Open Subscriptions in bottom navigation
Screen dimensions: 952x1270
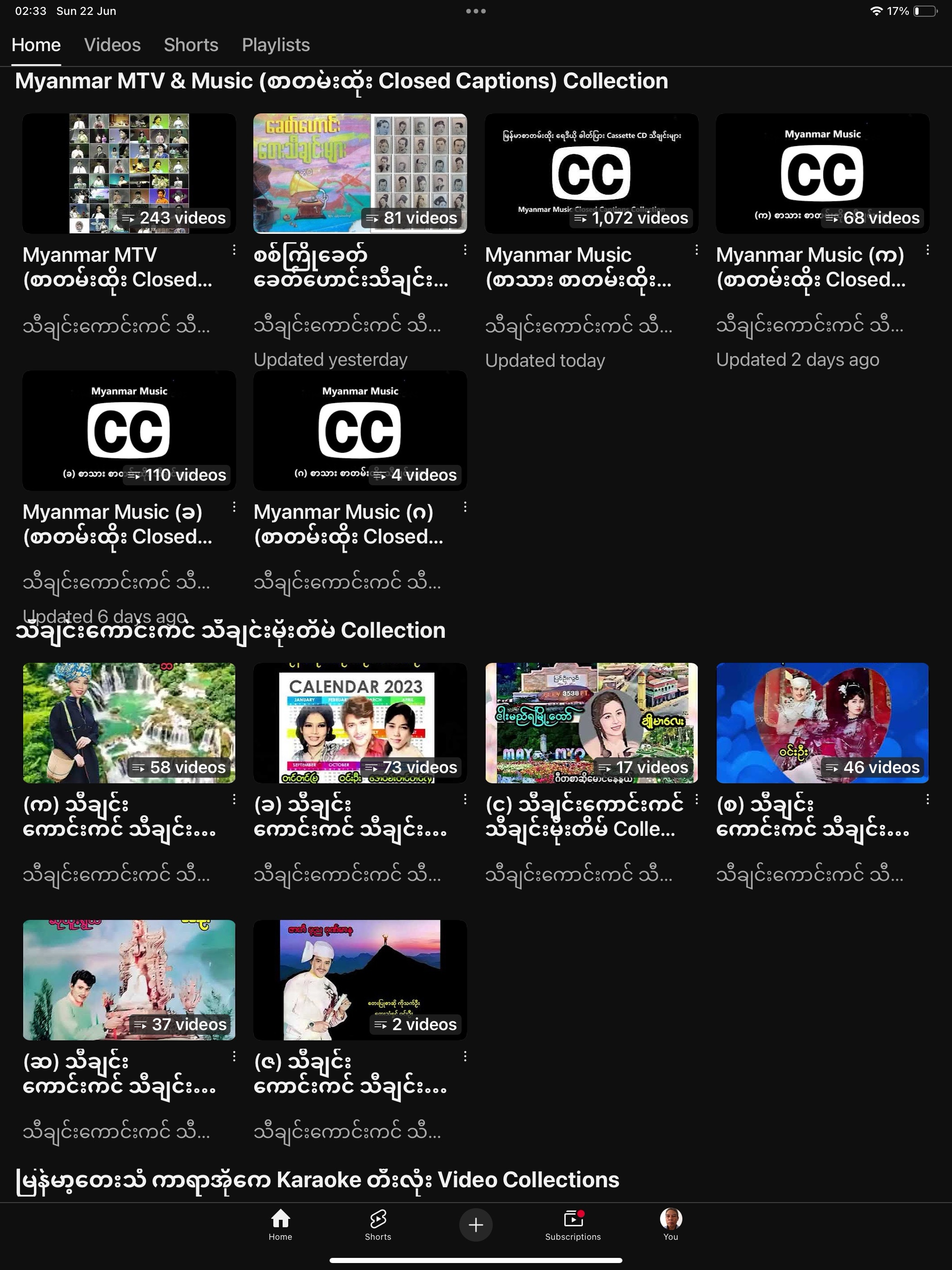(573, 1224)
